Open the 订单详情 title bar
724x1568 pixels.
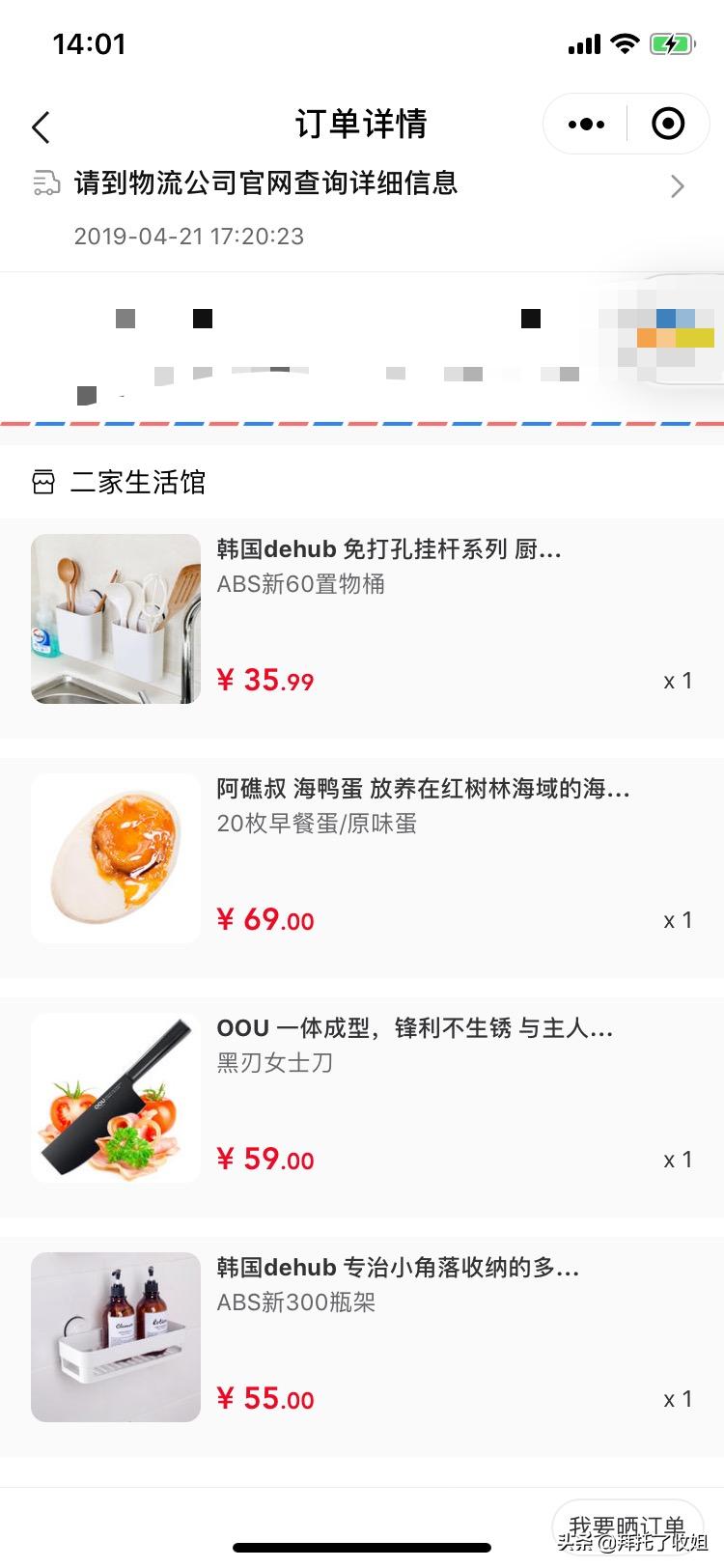point(362,124)
